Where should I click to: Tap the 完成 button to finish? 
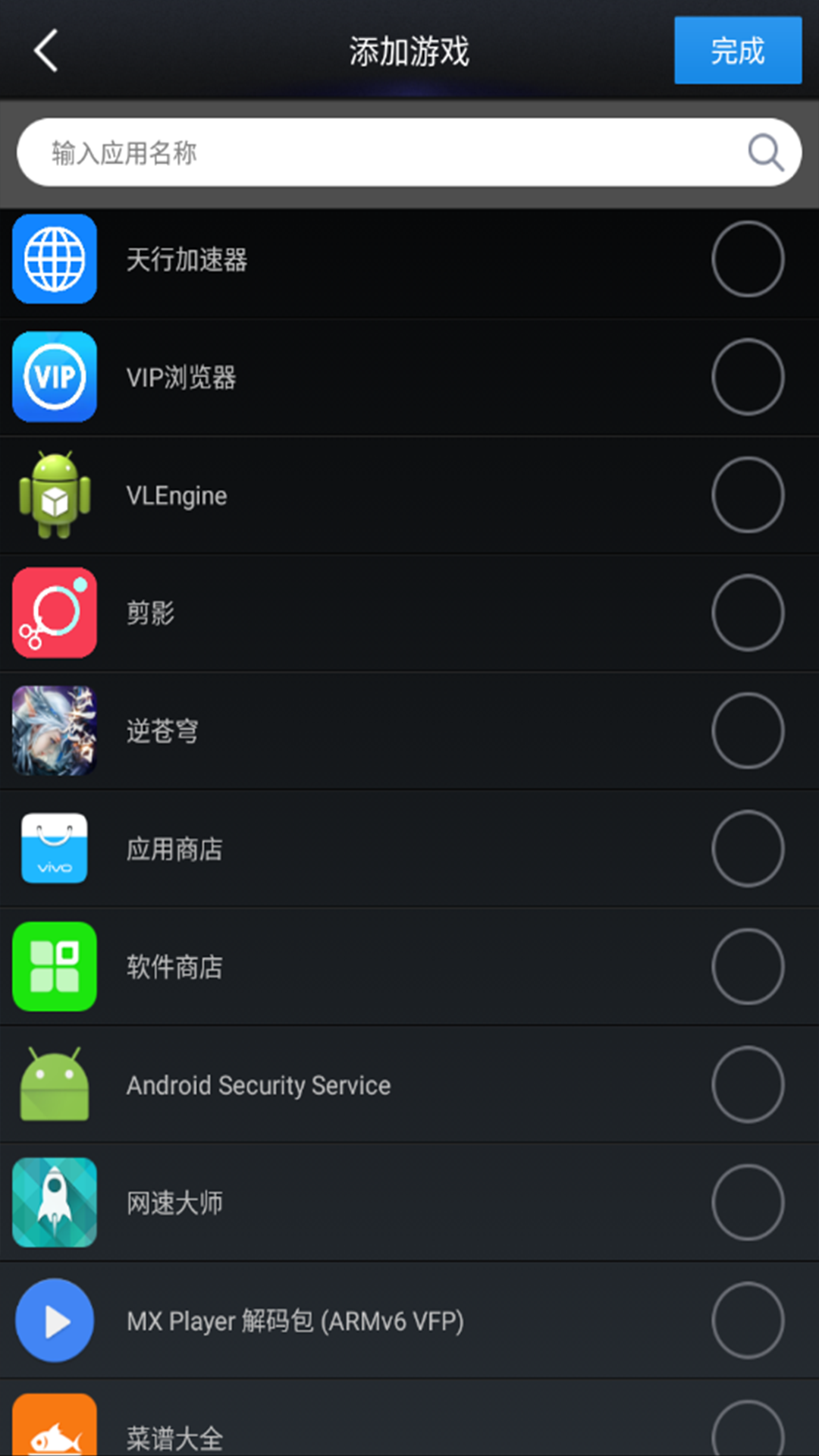coord(737,51)
